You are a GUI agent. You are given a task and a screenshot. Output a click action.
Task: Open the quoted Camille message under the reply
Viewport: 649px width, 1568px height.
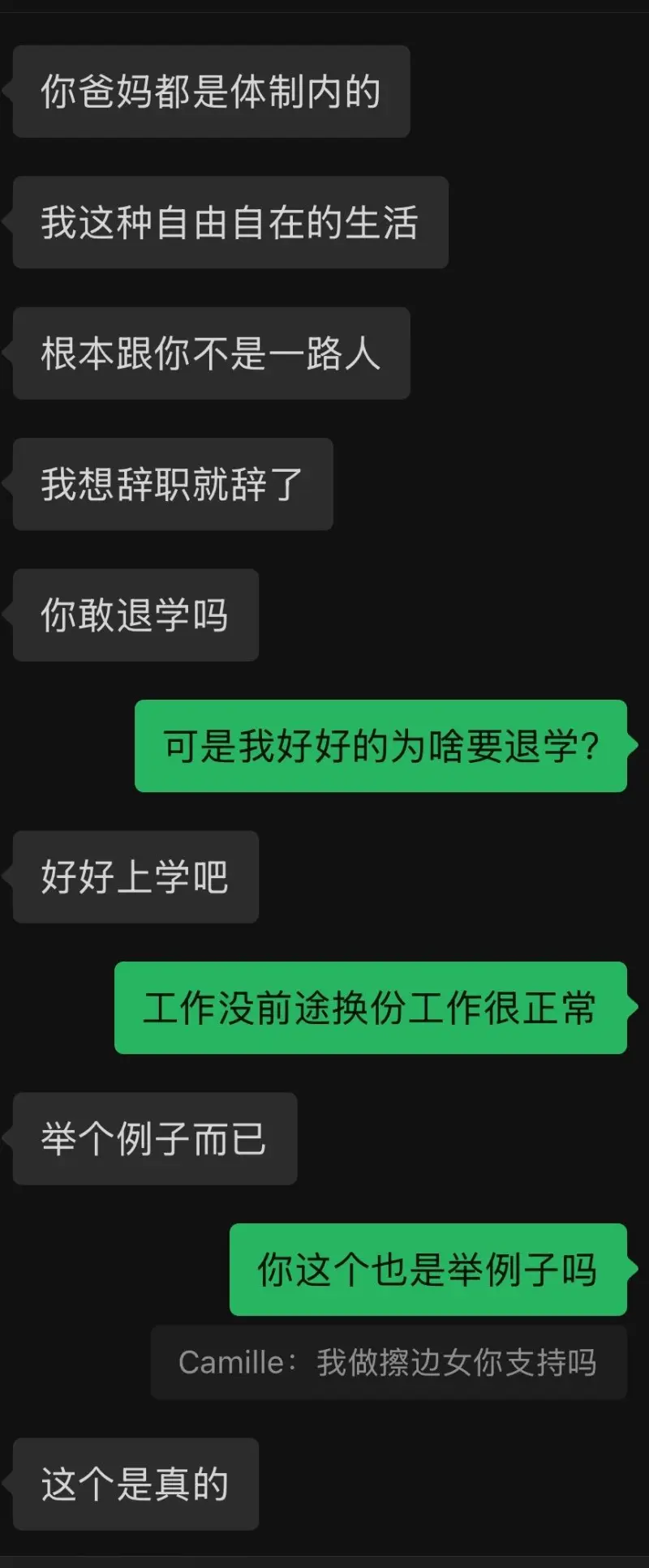coord(389,1363)
